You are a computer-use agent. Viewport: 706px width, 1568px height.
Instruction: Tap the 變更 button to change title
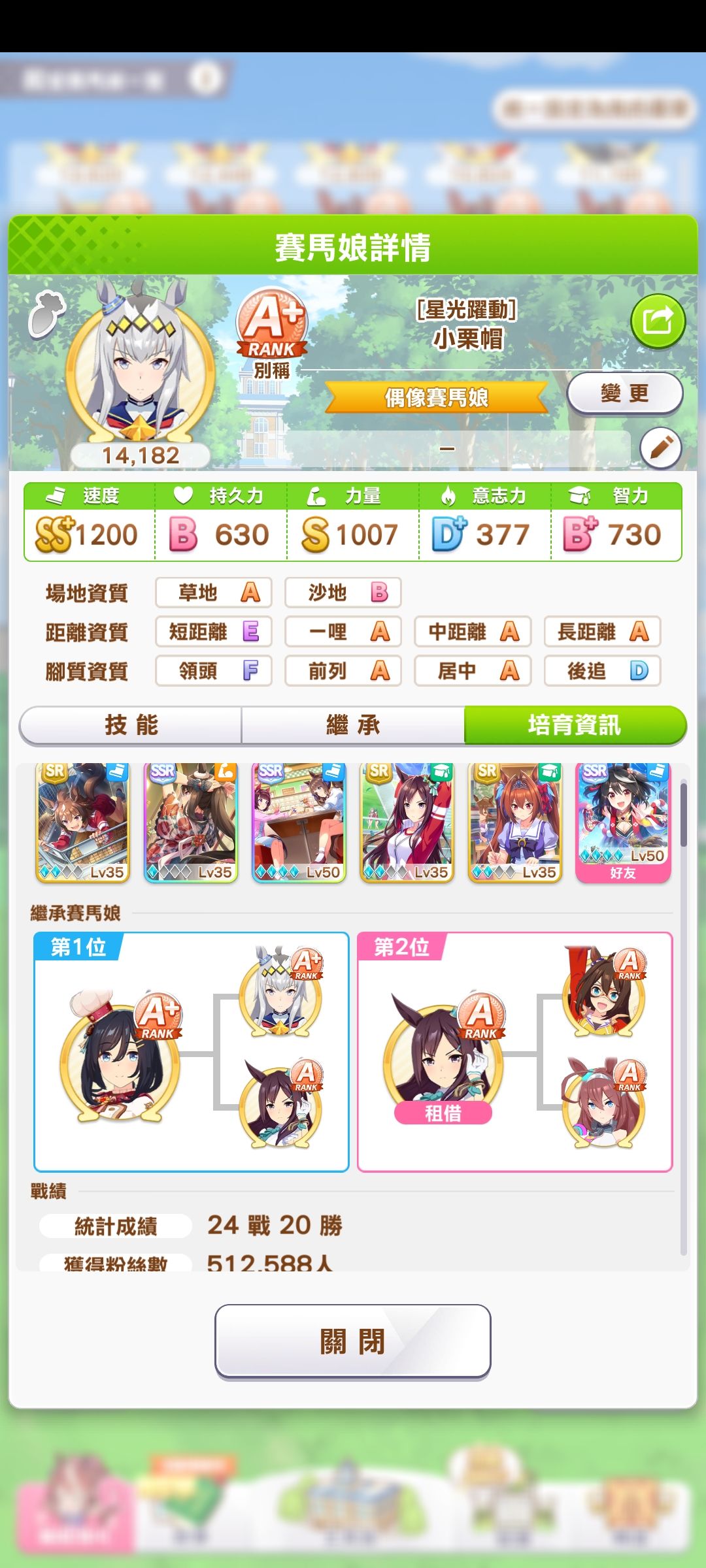[x=624, y=393]
